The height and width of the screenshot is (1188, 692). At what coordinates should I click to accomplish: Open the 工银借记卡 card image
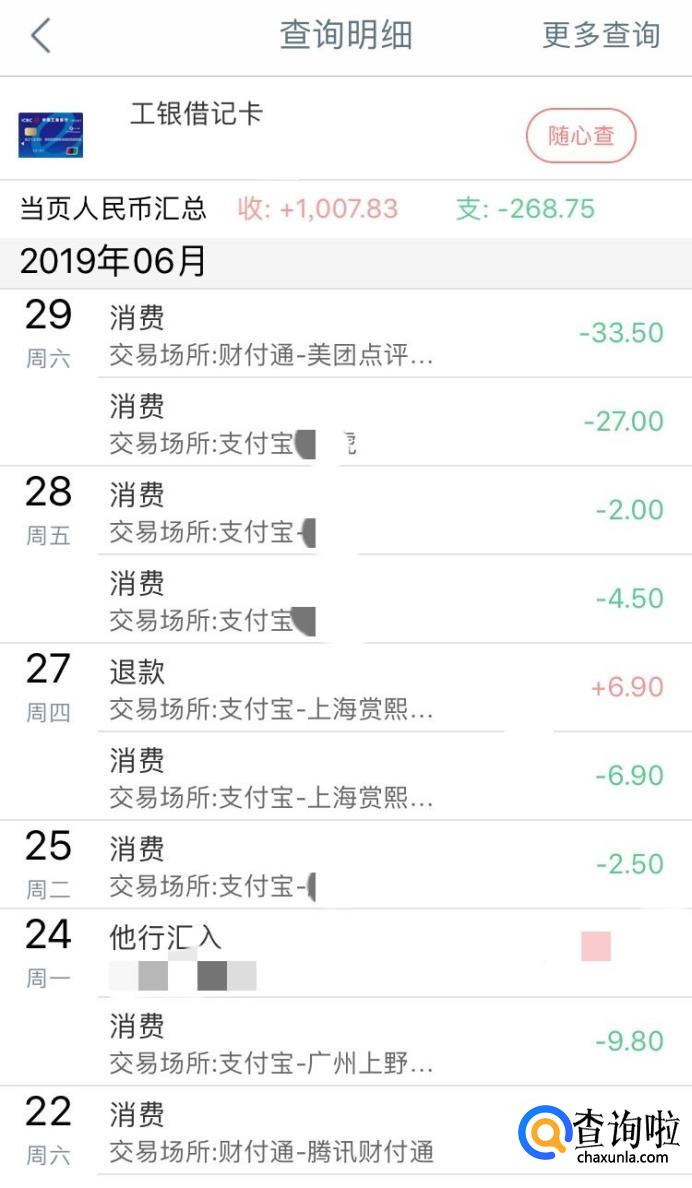point(50,135)
